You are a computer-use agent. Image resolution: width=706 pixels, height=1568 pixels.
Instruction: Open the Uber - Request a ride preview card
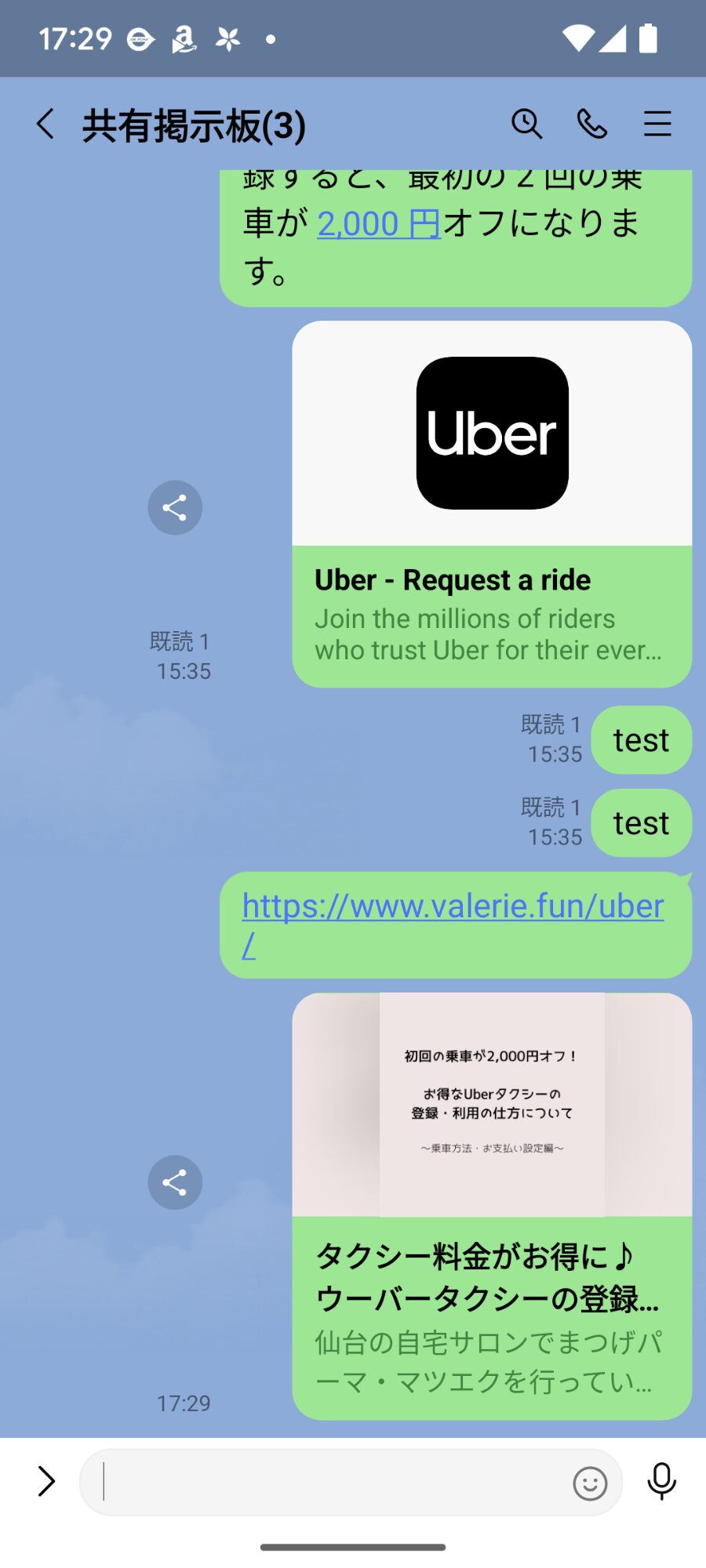click(492, 503)
